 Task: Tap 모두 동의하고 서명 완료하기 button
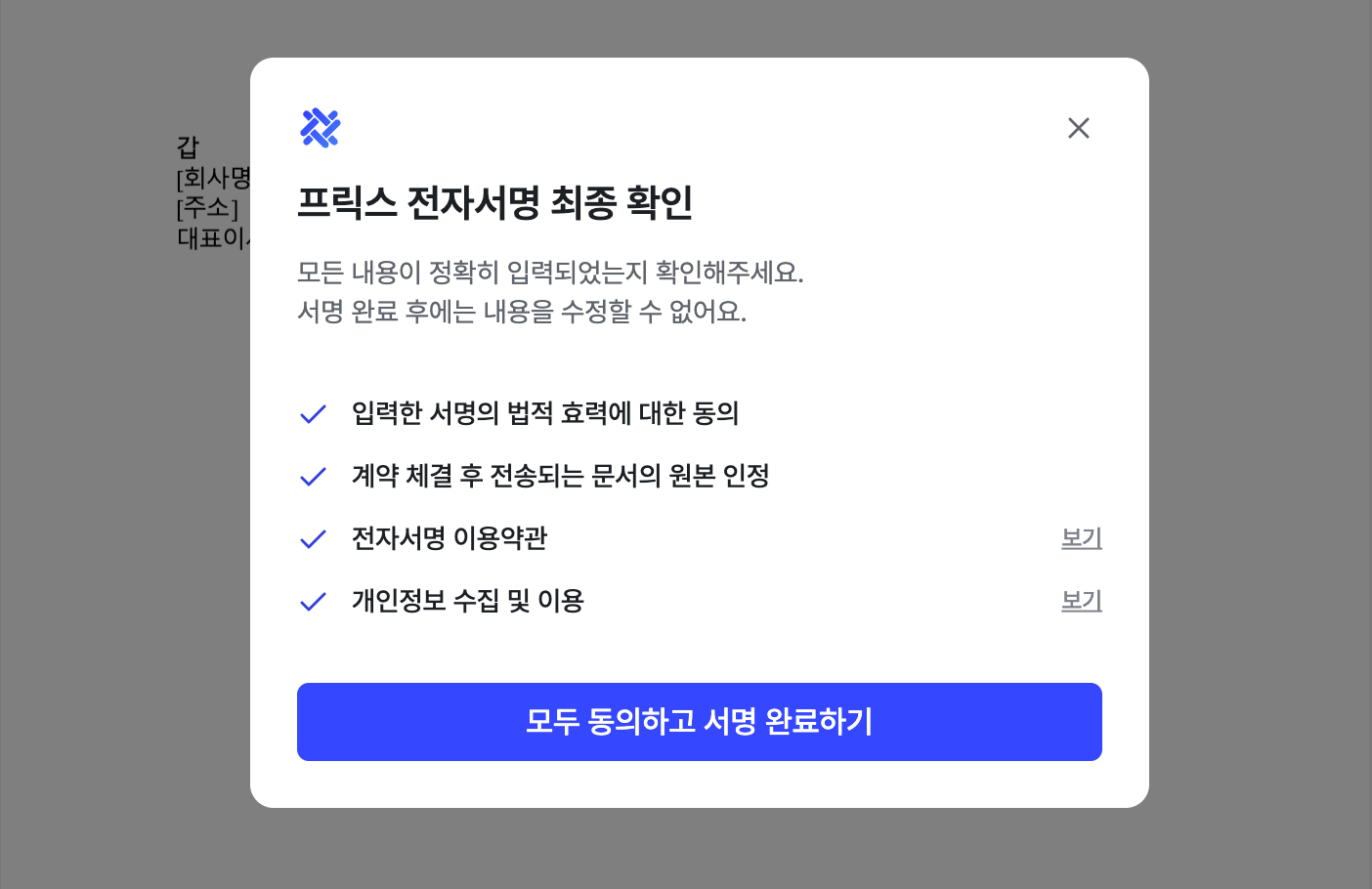(699, 722)
